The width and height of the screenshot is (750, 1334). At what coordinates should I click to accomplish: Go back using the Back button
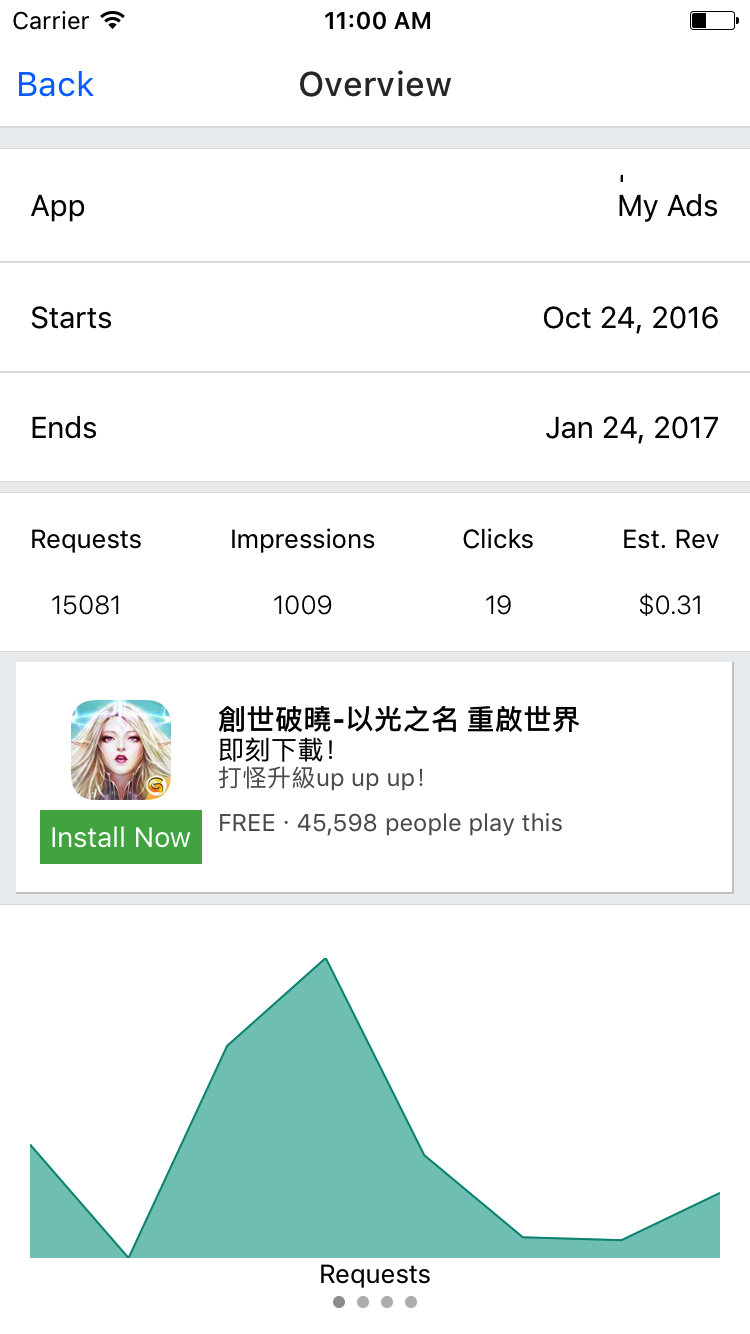pyautogui.click(x=55, y=85)
